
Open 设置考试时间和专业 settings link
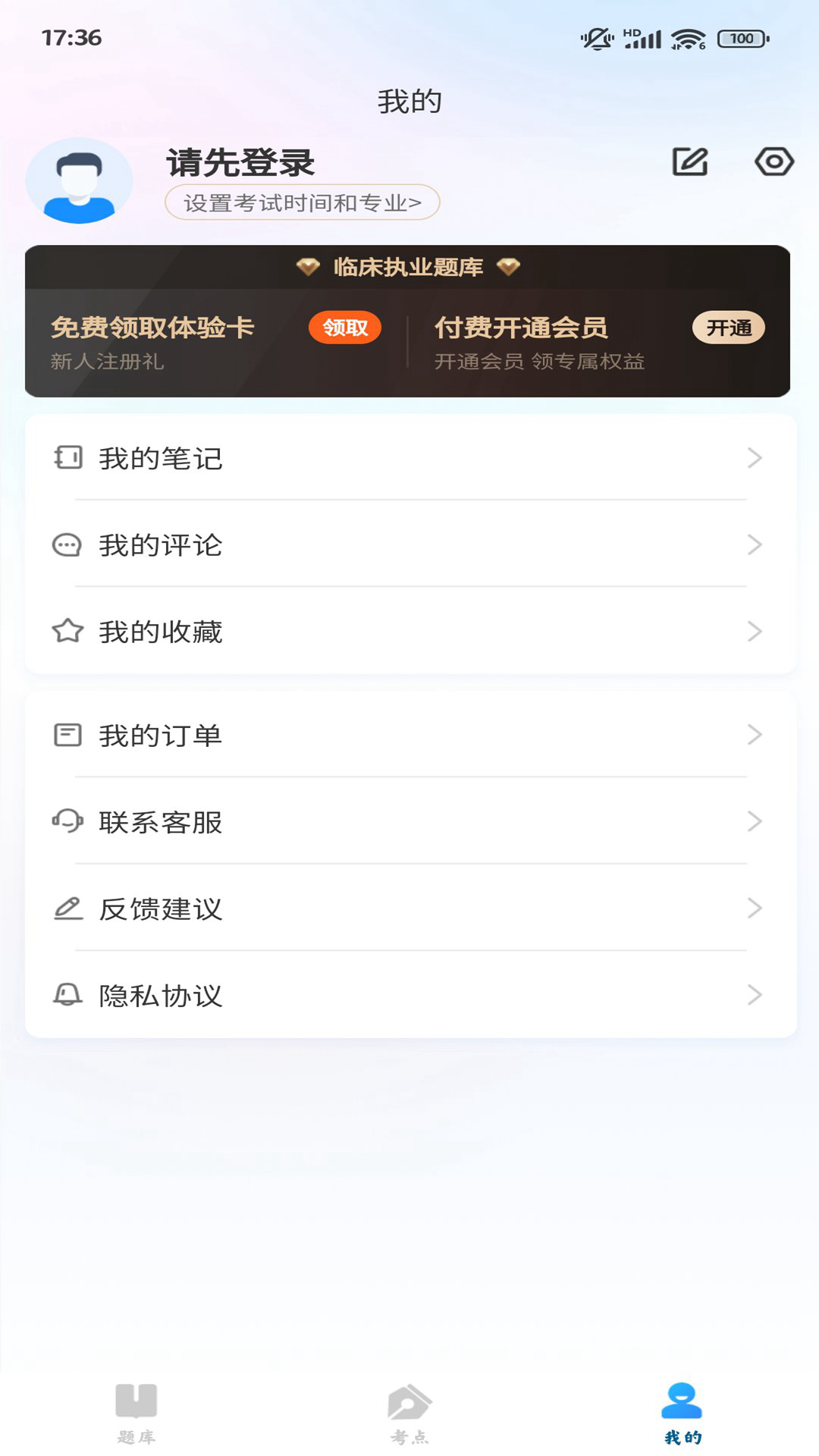pyautogui.click(x=302, y=203)
